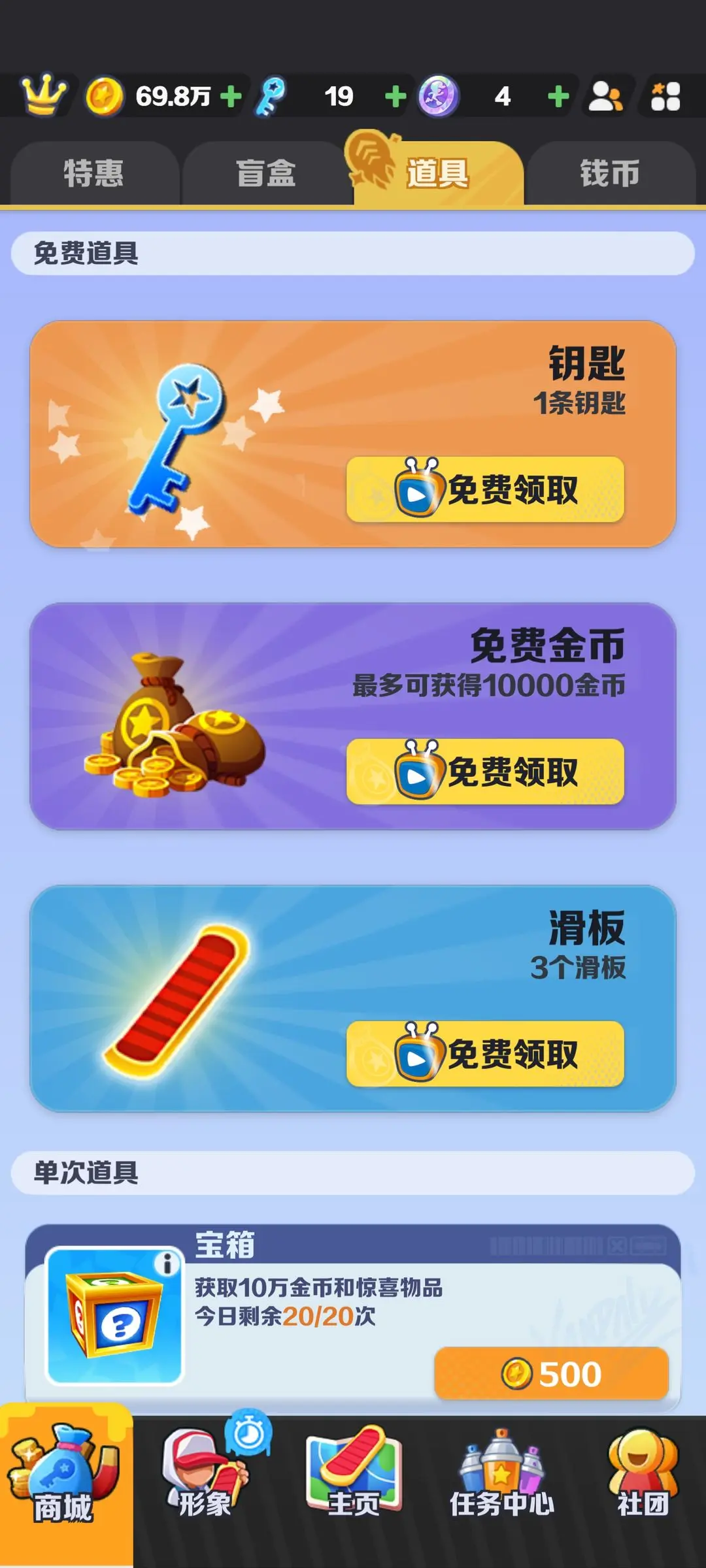Select the 道具 tab

[x=437, y=174]
